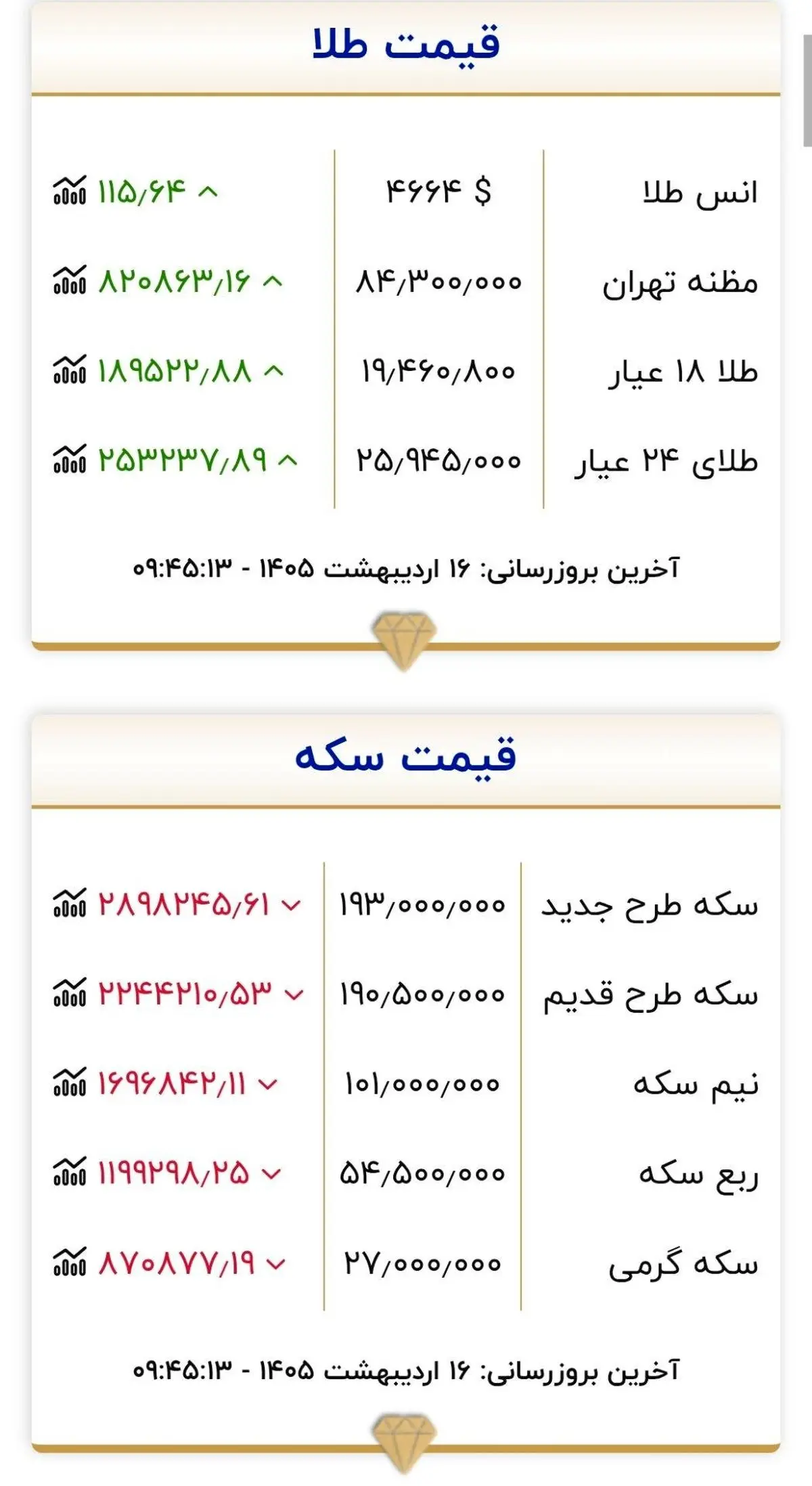Show the chart for نیم سکه
Image resolution: width=812 pixels, height=1486 pixels.
tap(70, 1081)
